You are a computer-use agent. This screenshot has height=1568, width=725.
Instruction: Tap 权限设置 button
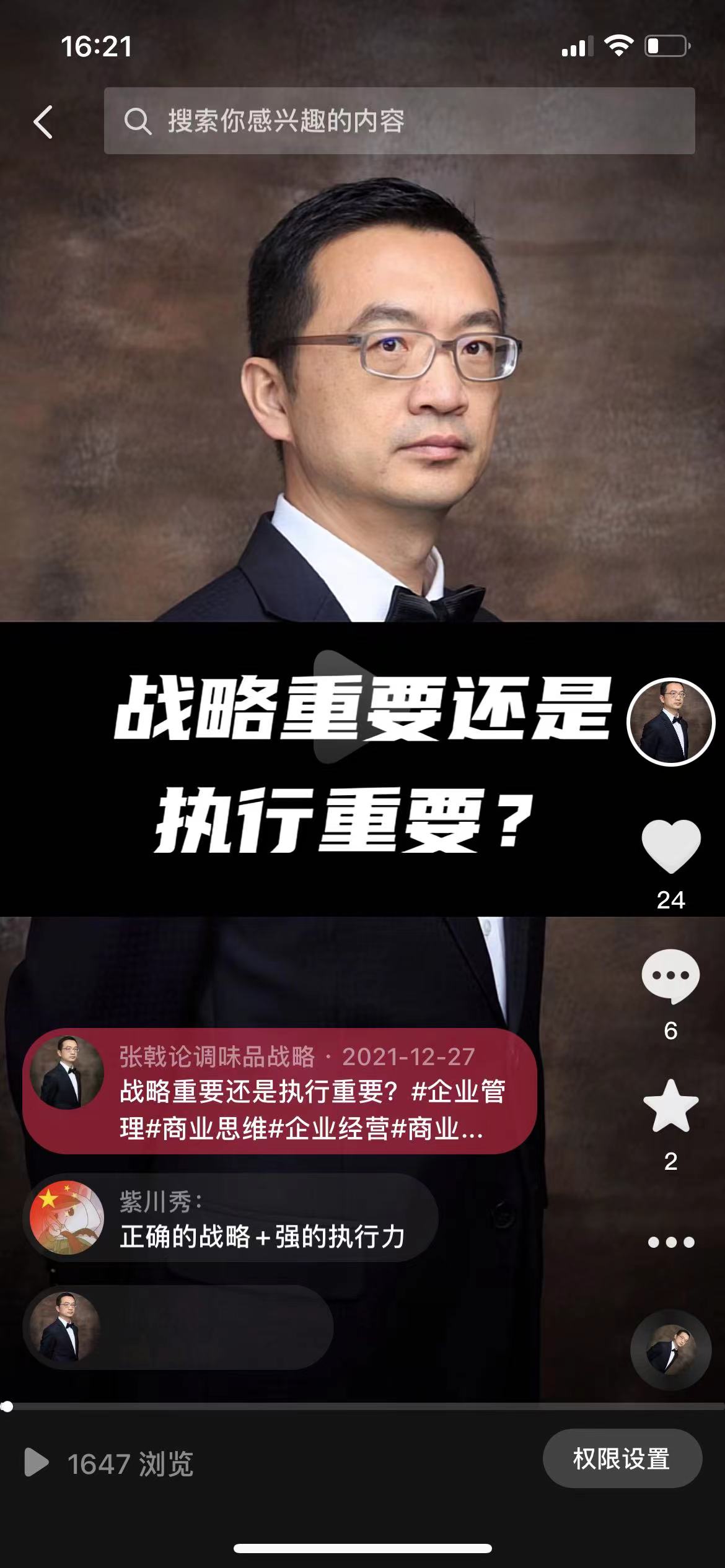pyautogui.click(x=622, y=1459)
